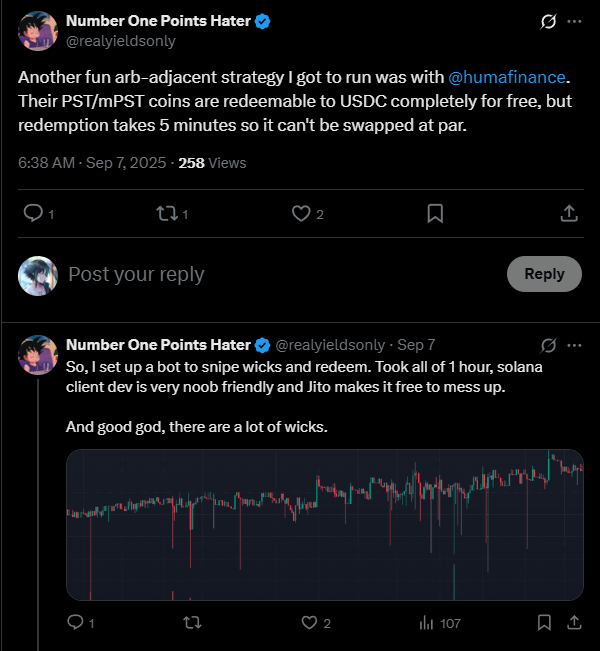Open overflow menu on the bot sniping reply
This screenshot has height=651, width=600.
pos(574,345)
